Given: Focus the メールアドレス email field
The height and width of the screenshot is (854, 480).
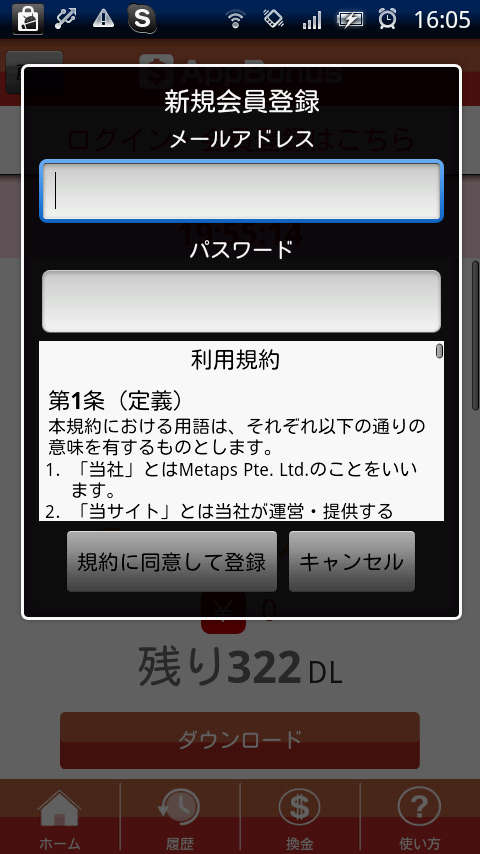Looking at the screenshot, I should pos(241,191).
